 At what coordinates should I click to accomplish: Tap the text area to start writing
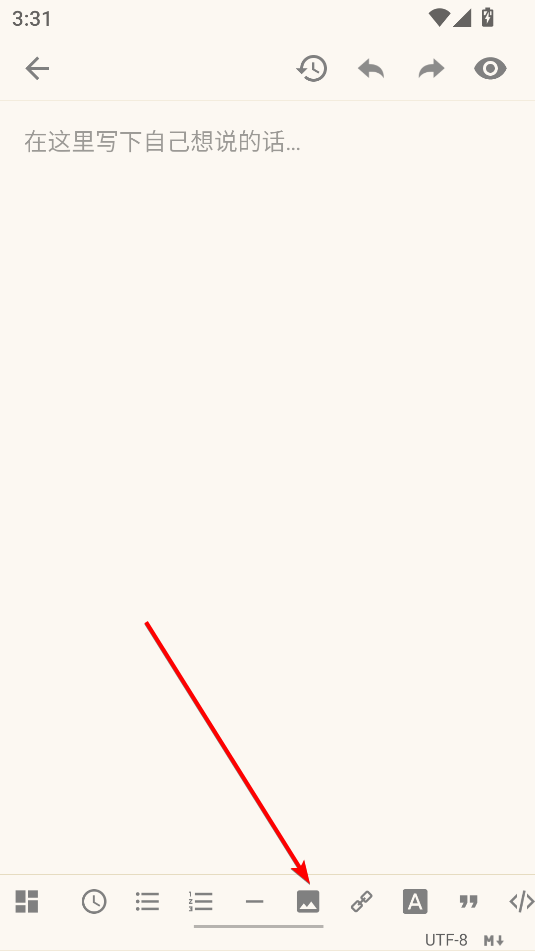pos(268,485)
